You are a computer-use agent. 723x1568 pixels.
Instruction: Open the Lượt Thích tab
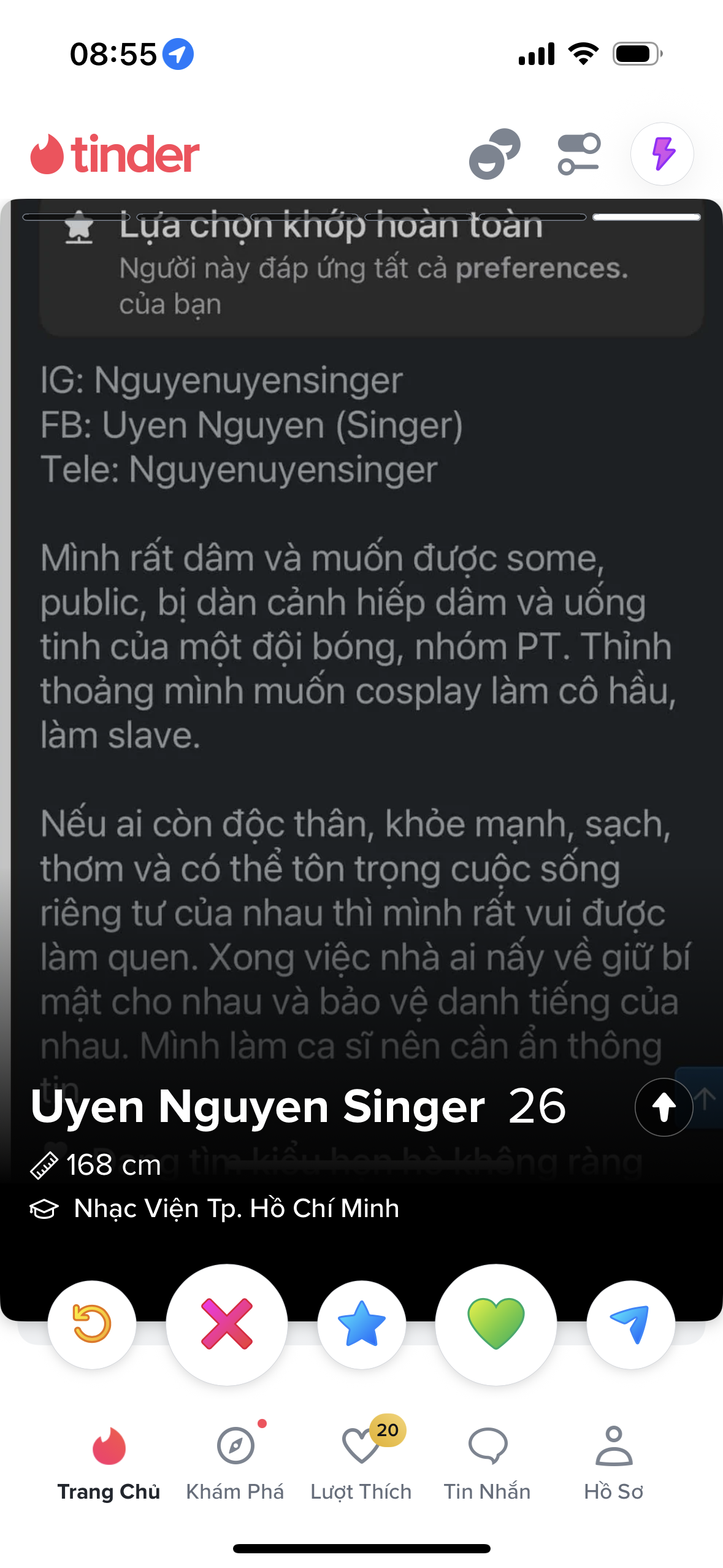(361, 1463)
